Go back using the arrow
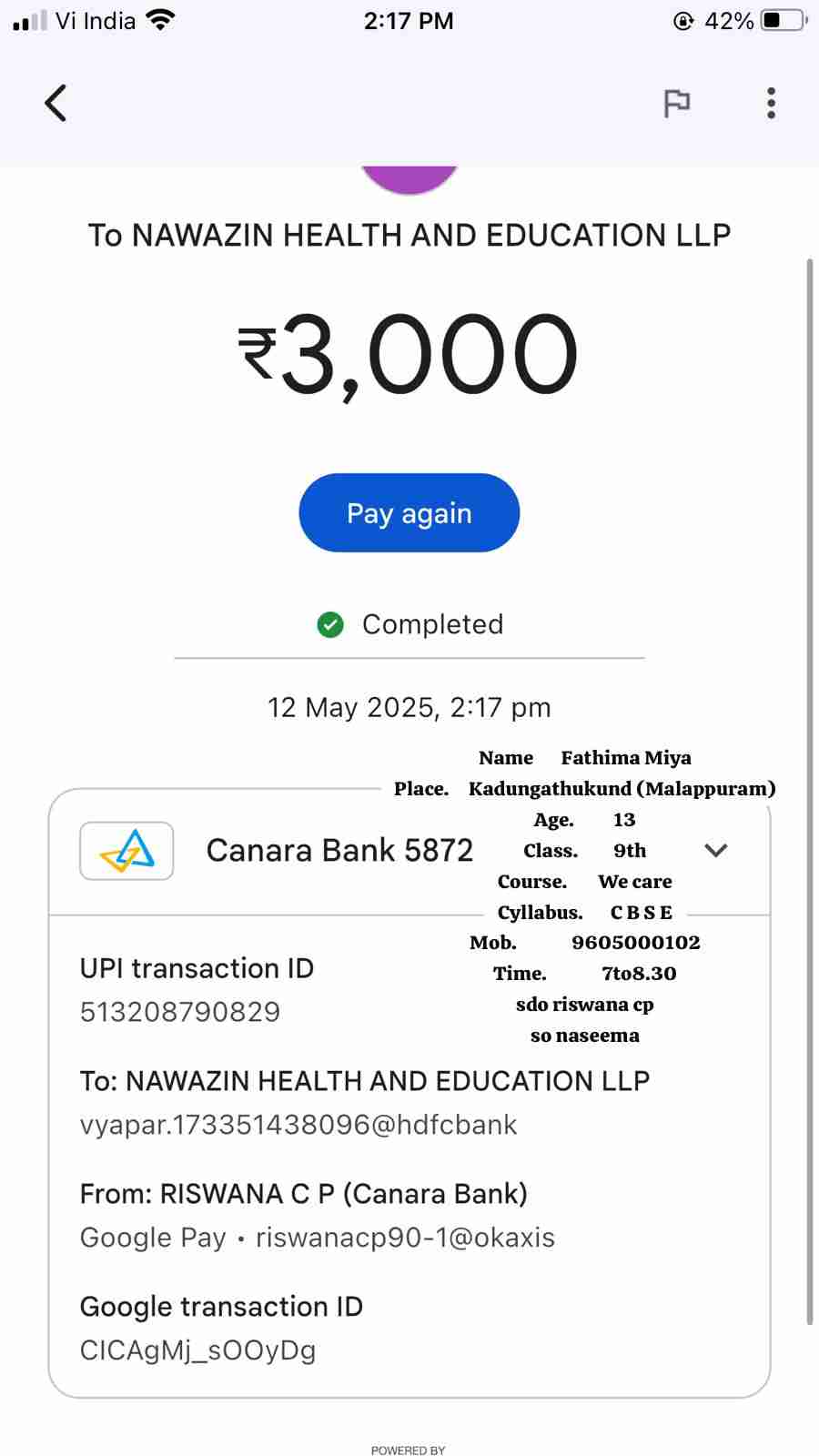 click(56, 103)
